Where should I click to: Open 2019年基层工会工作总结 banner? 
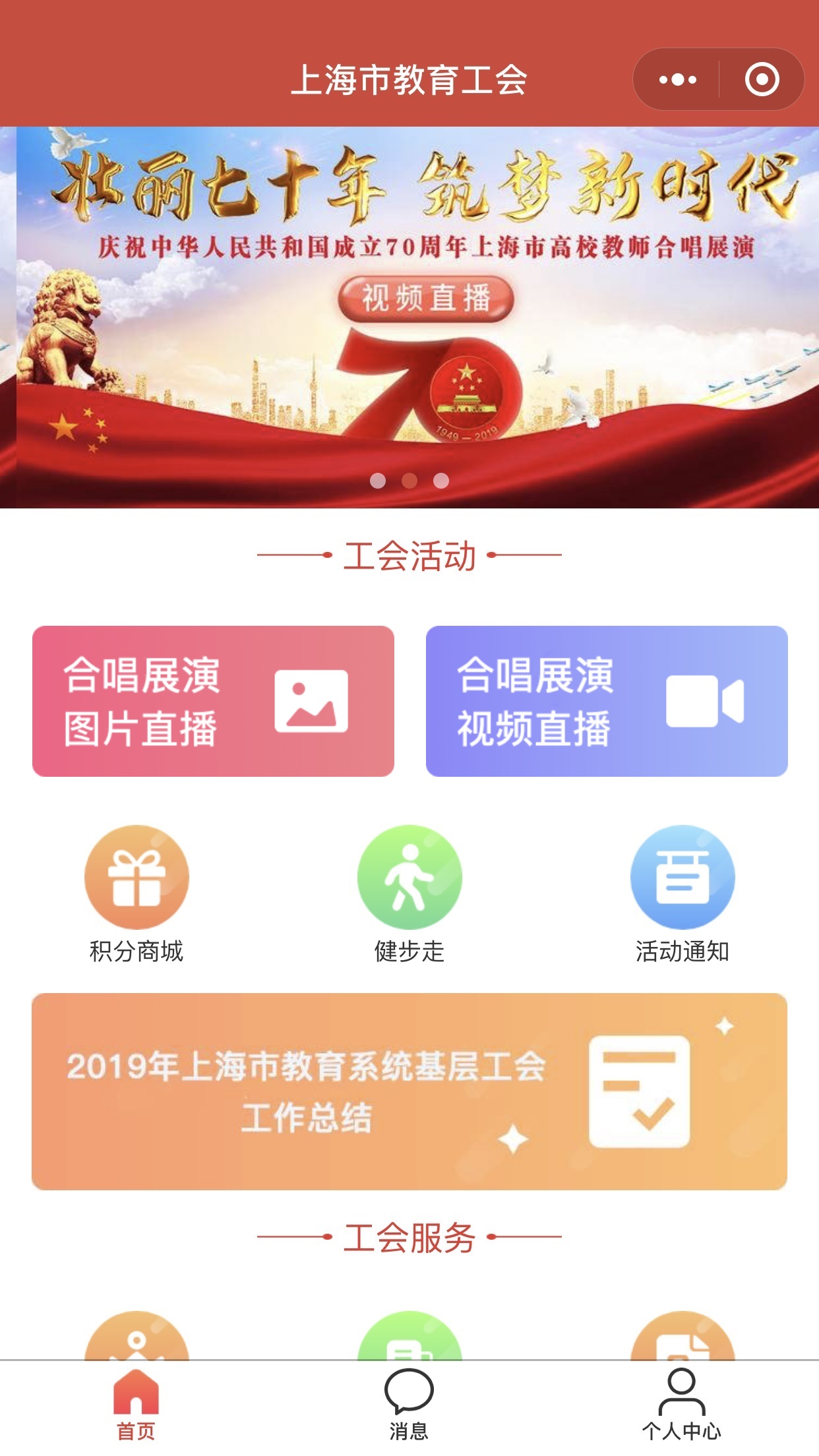(x=409, y=1091)
